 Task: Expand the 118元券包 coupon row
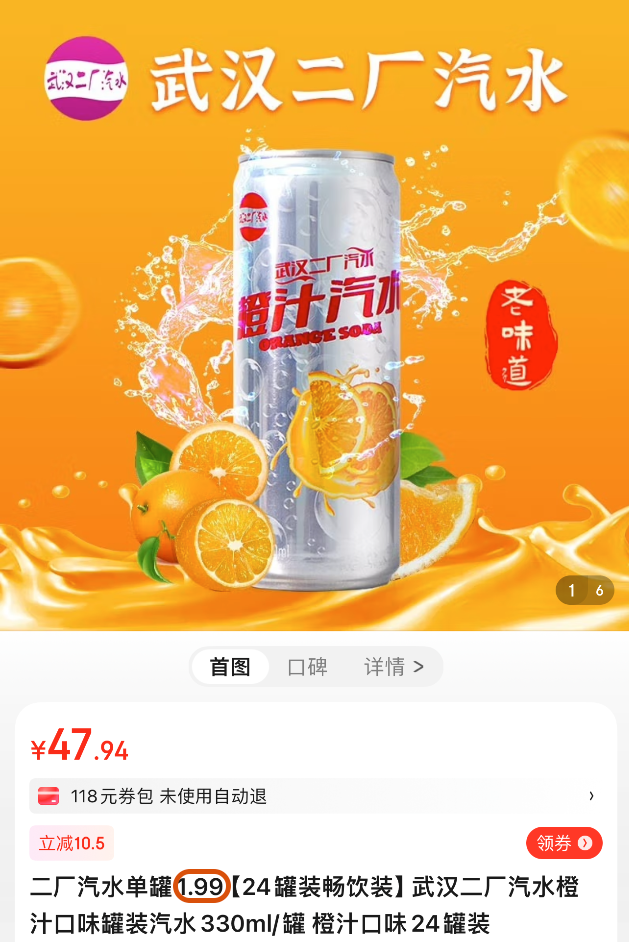314,796
